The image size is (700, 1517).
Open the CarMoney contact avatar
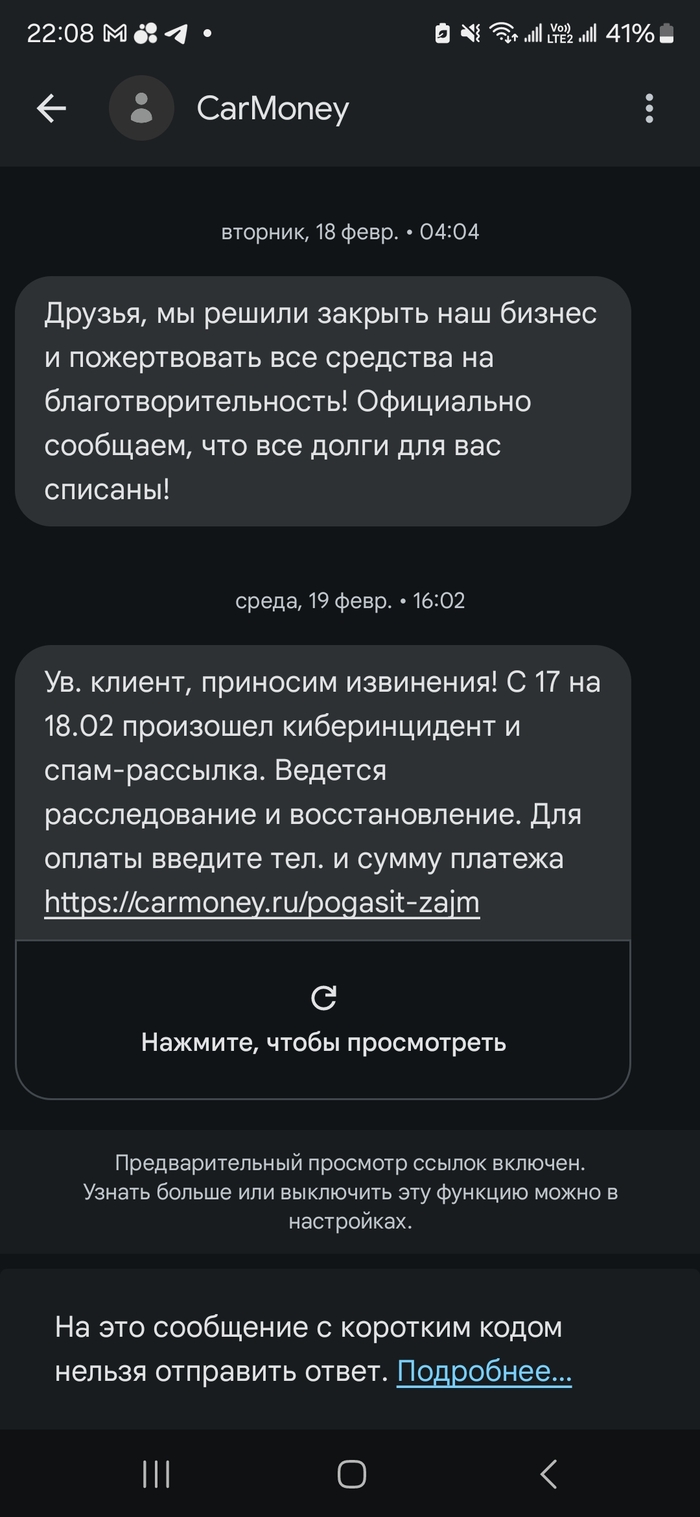(x=141, y=108)
